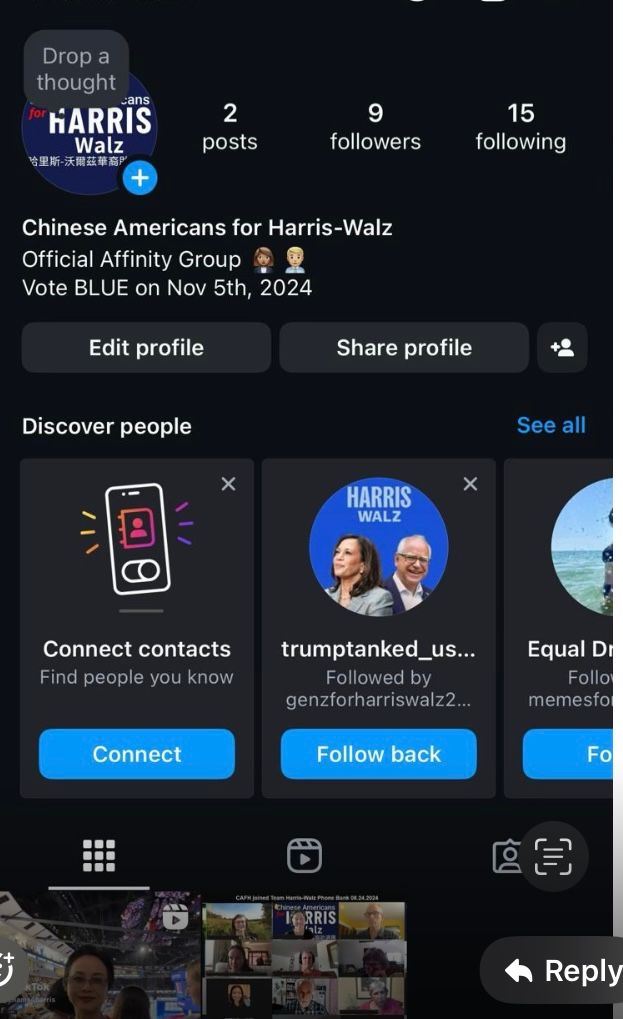Open the discover people add-person icon
623x1019 pixels.
562,348
